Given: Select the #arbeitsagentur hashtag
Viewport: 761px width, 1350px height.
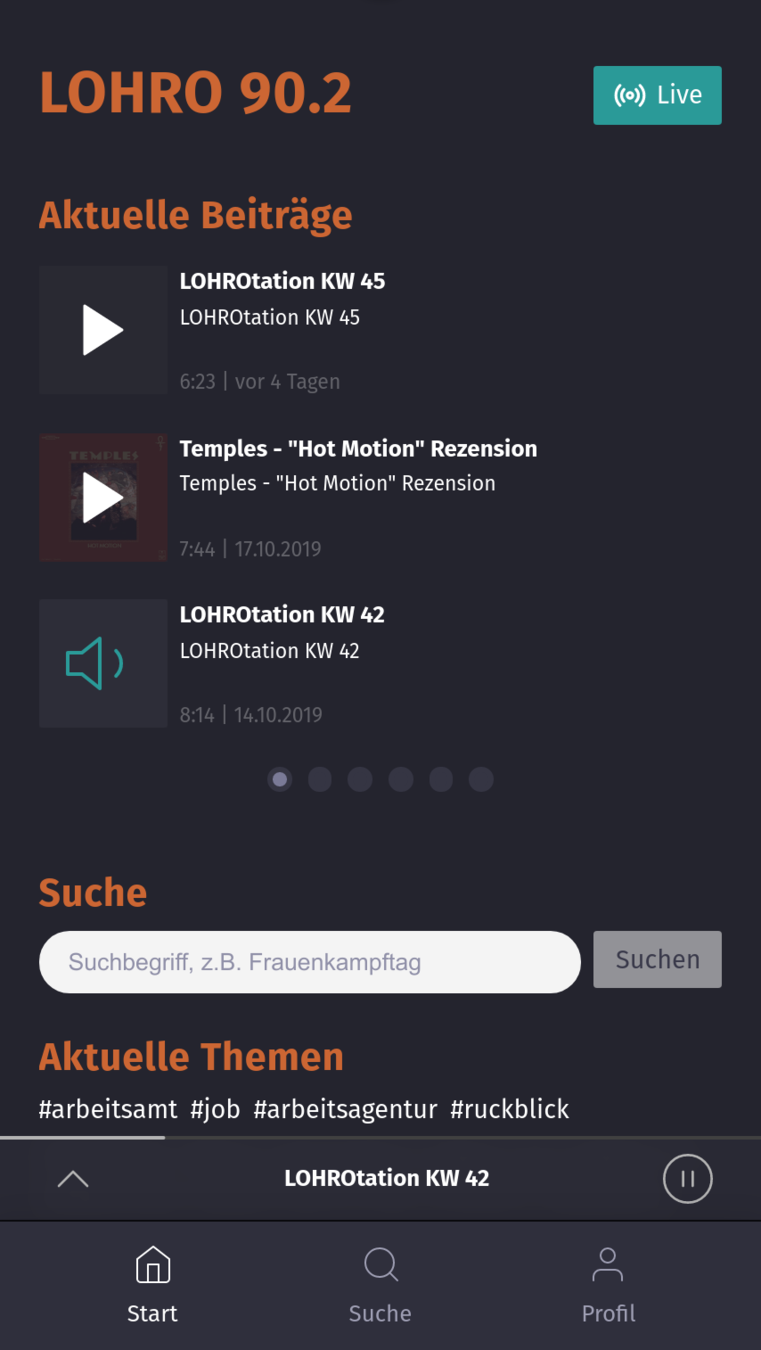Looking at the screenshot, I should pos(345,1109).
